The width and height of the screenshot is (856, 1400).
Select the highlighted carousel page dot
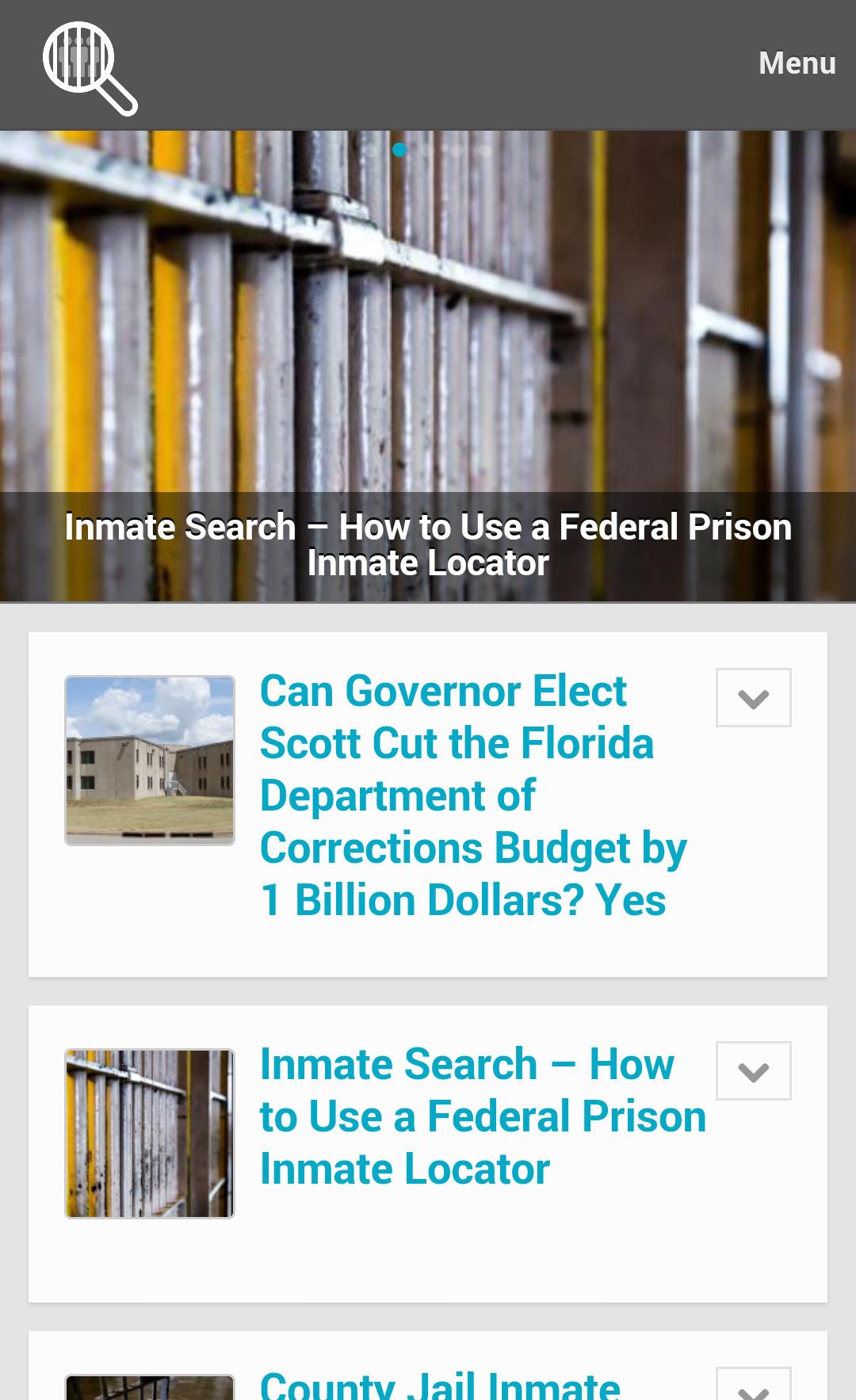[x=399, y=150]
